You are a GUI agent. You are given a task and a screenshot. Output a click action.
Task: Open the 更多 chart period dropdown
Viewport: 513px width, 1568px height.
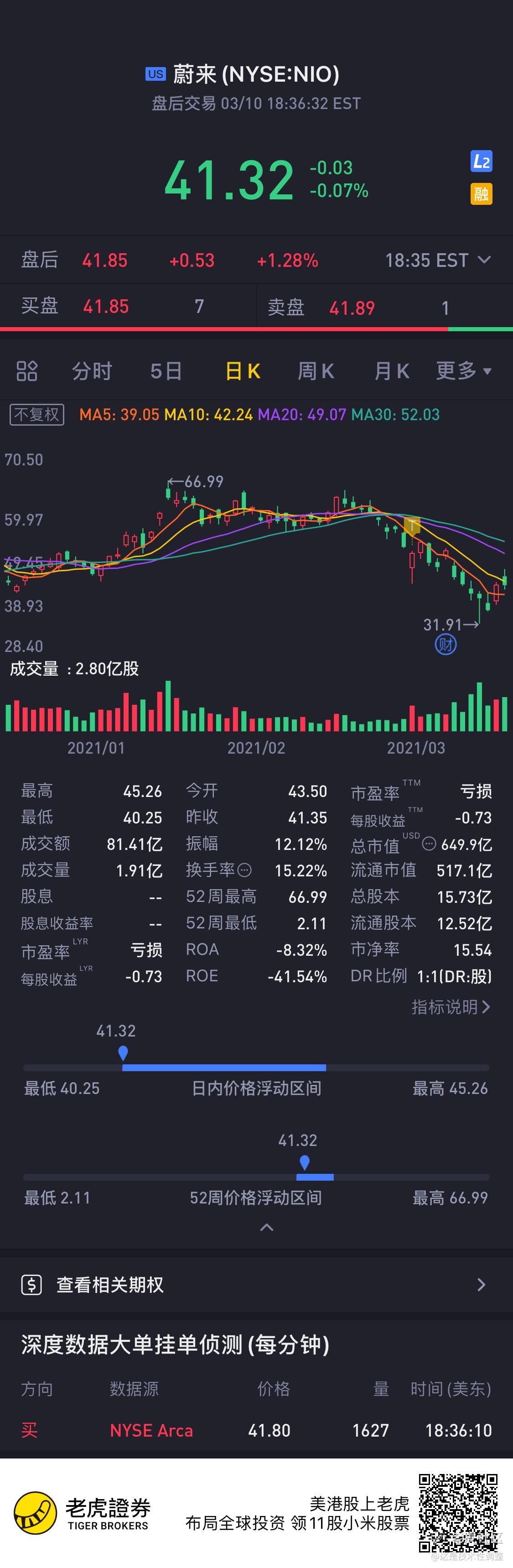(464, 371)
